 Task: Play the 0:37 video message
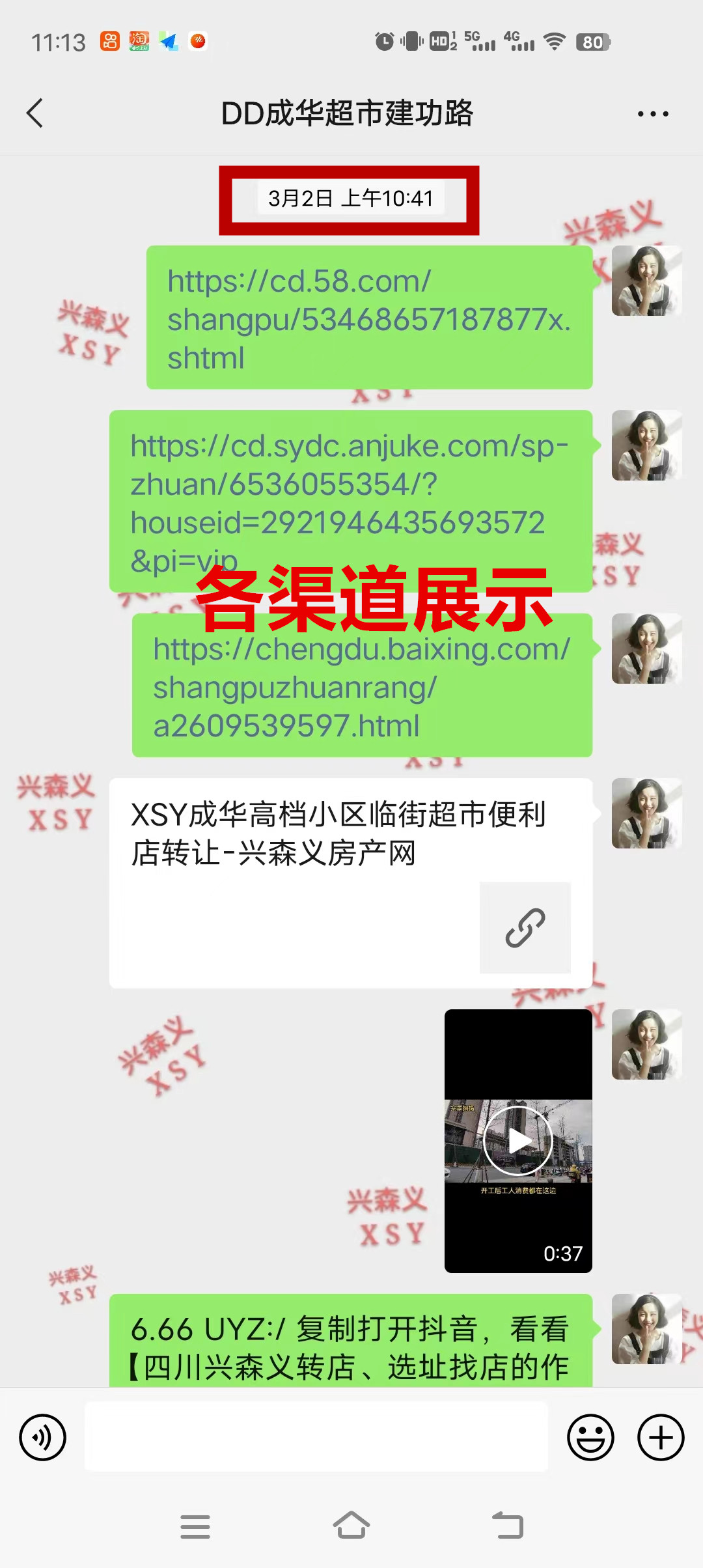point(518,1141)
